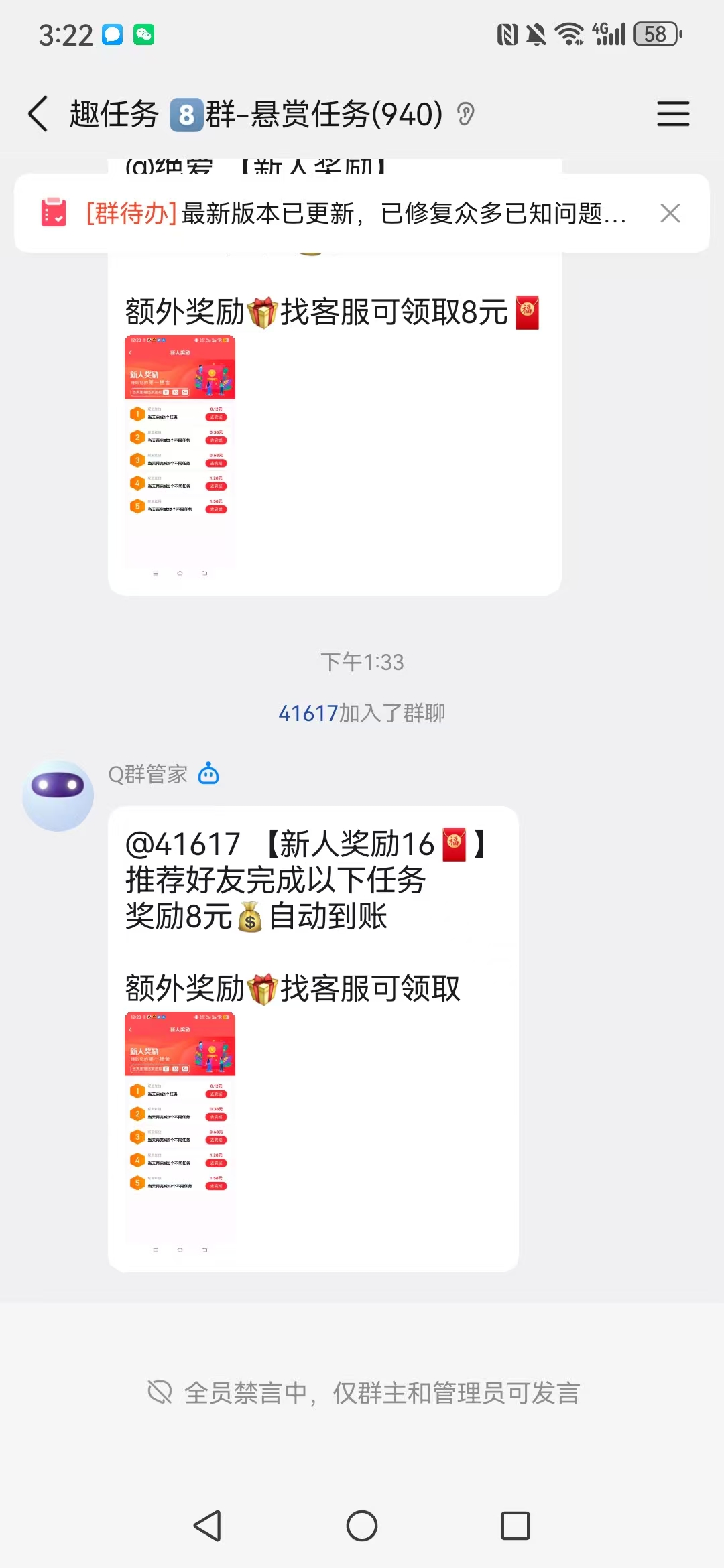Tap recents square to view open apps

(515, 1525)
